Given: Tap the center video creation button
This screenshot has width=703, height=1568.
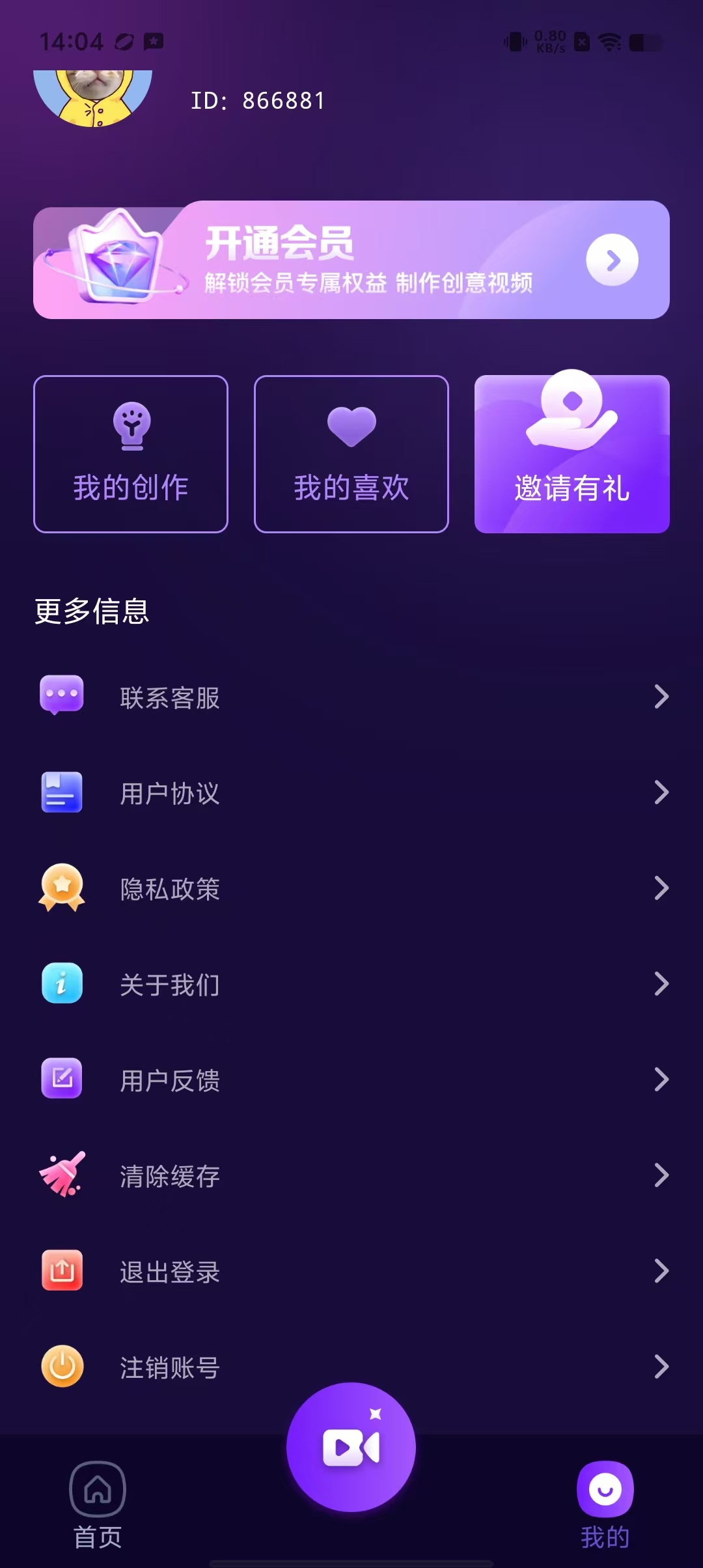Looking at the screenshot, I should click(351, 1447).
